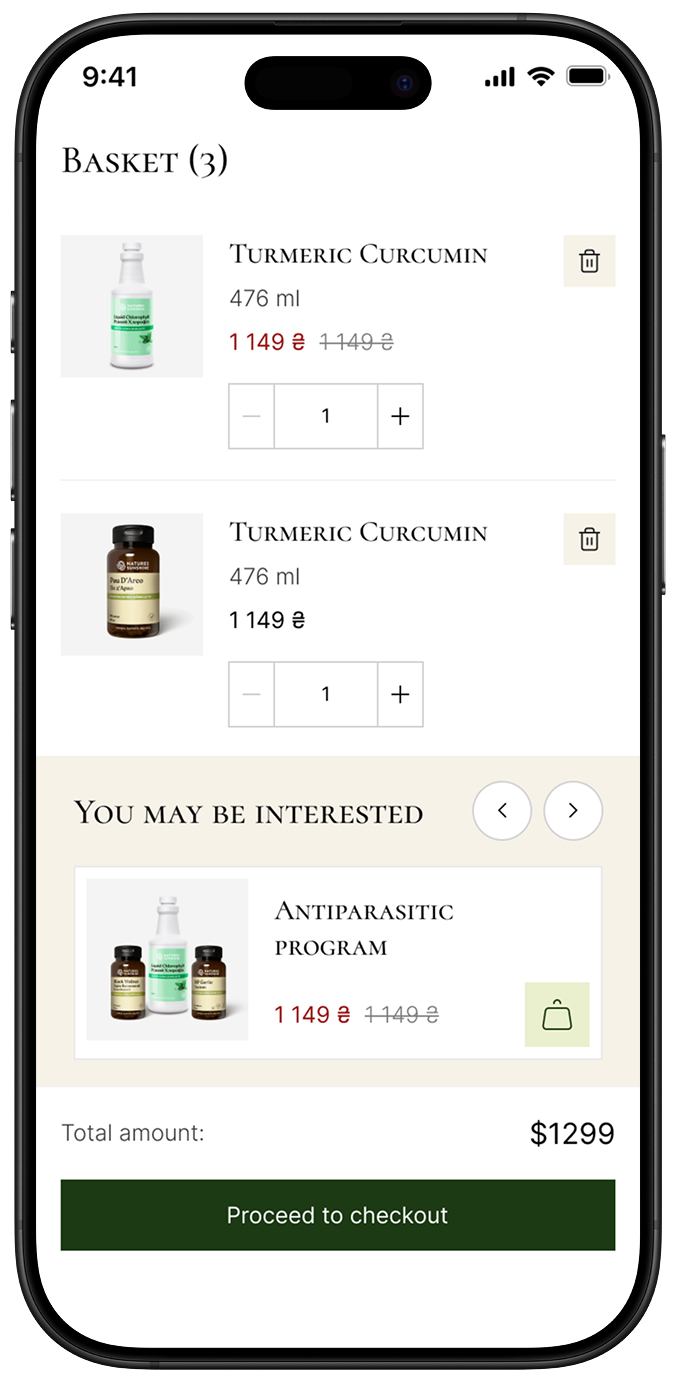The image size is (677, 1383).
Task: Add one more brown-bottle Turmeric Curcumin
Action: (x=400, y=694)
